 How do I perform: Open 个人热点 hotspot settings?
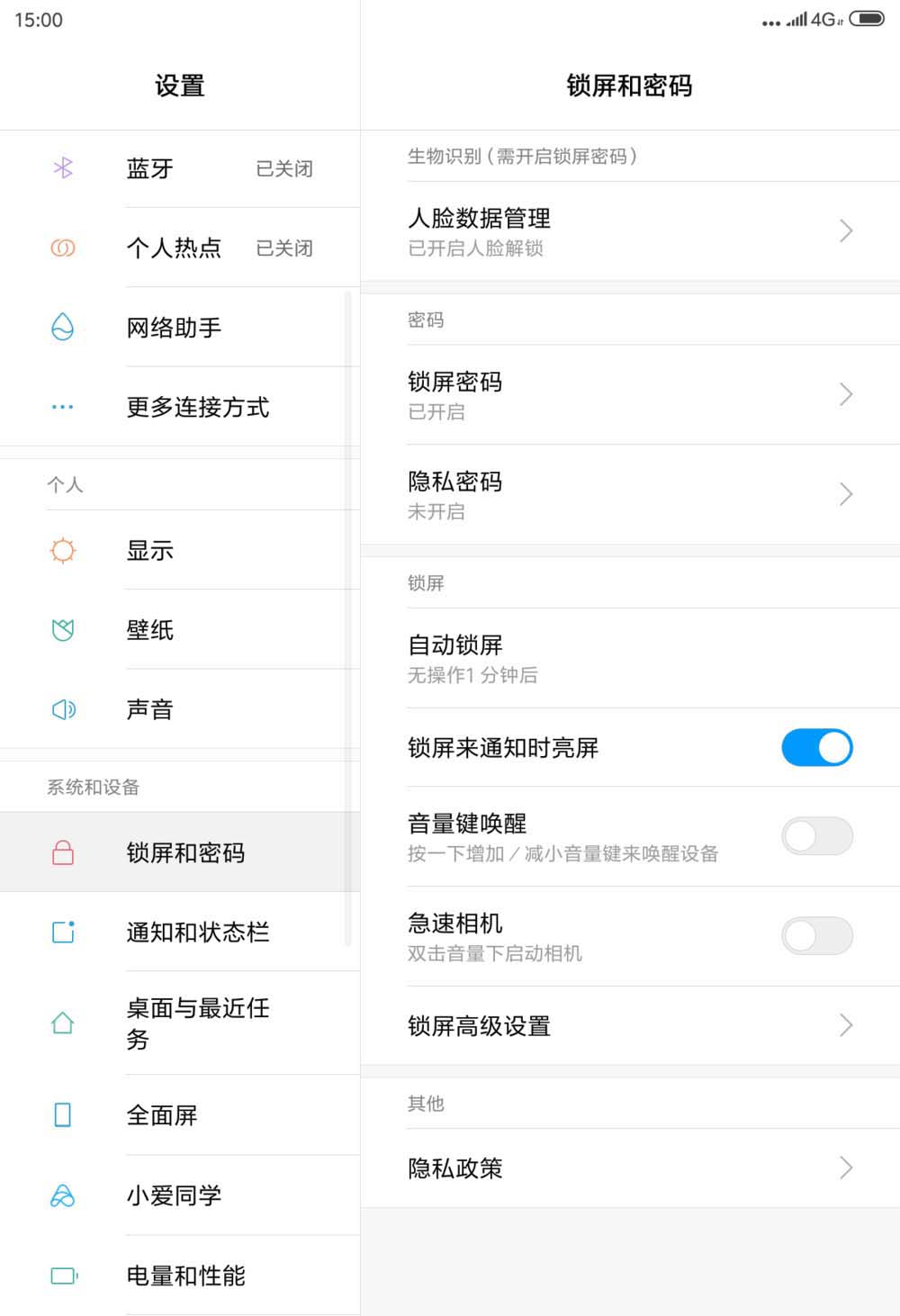[x=180, y=248]
